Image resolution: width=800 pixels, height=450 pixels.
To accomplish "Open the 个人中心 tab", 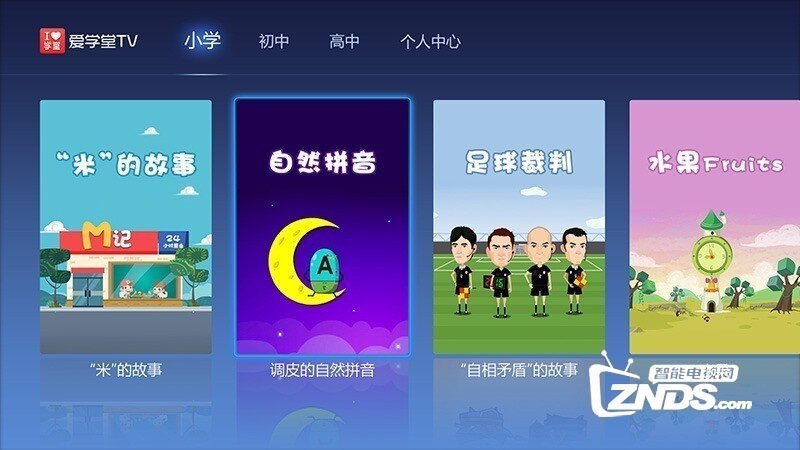I will [x=430, y=42].
